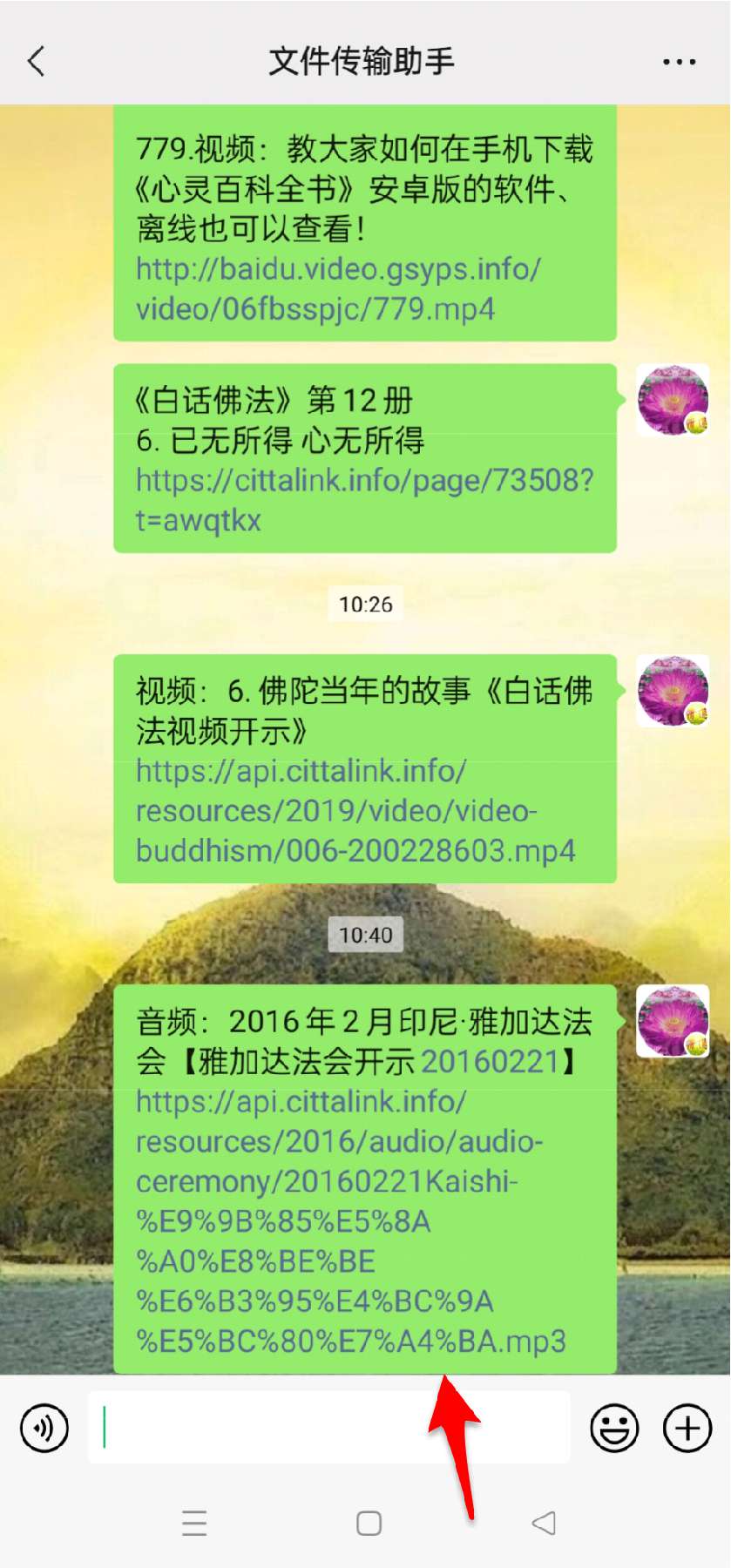Go back from the 文件传输助手 chat
This screenshot has width=731, height=1568.
[37, 62]
